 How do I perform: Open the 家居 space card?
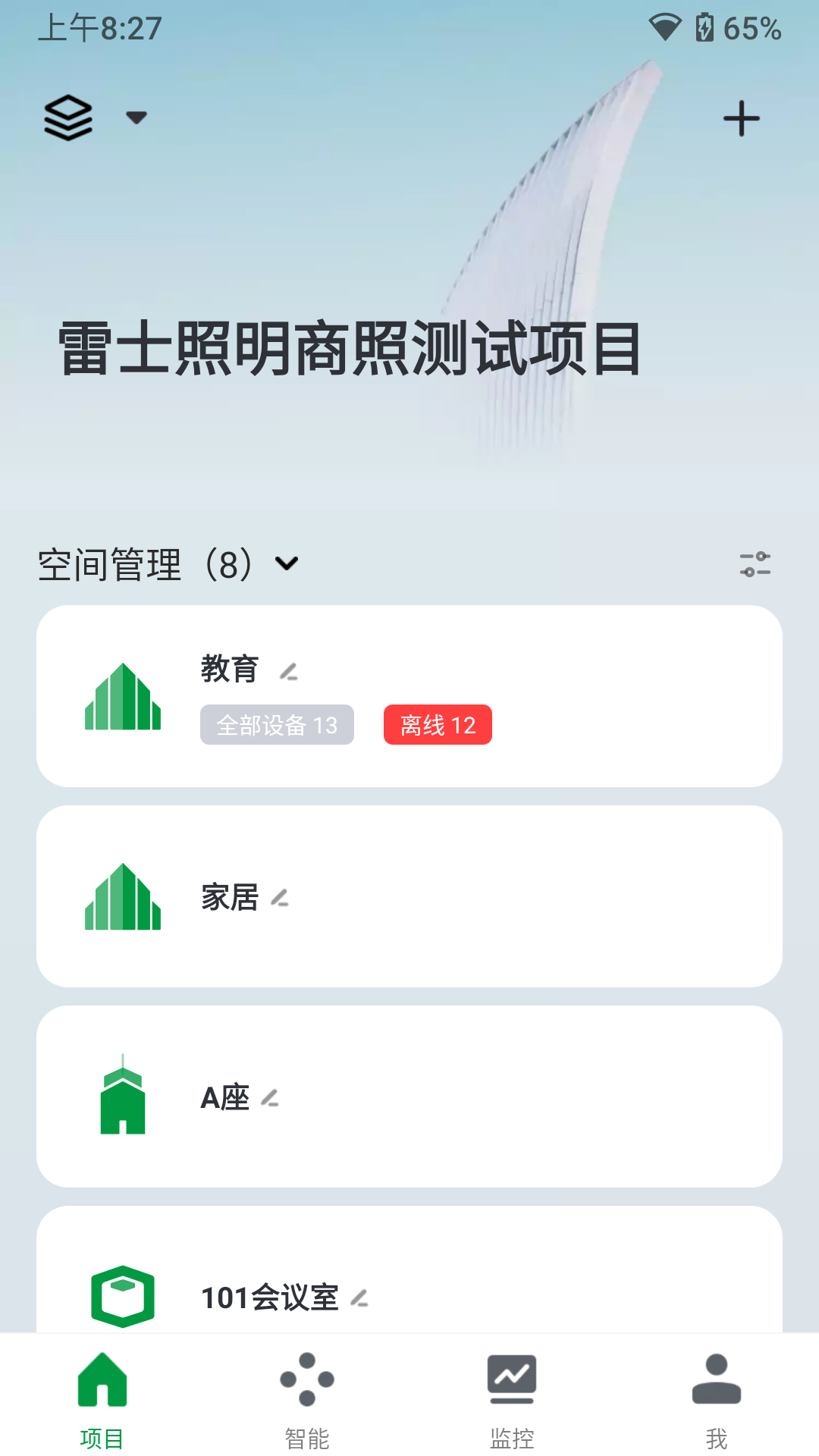point(531,896)
